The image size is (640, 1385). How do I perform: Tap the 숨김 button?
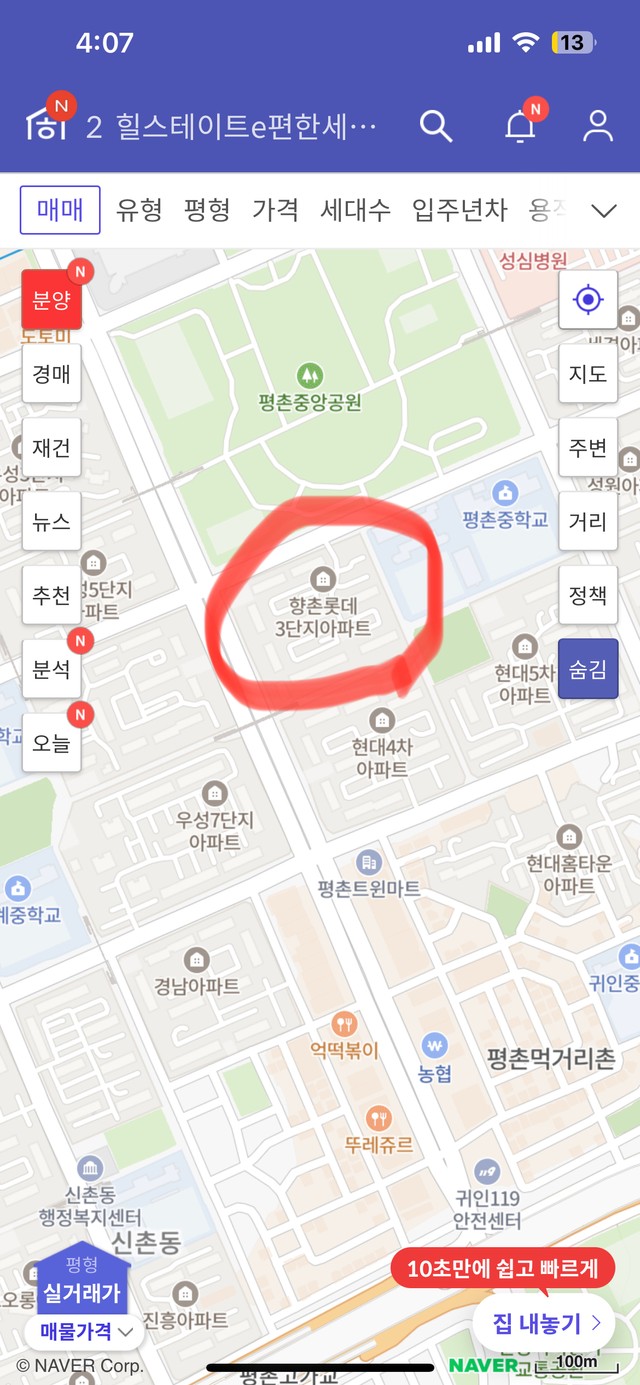point(588,669)
